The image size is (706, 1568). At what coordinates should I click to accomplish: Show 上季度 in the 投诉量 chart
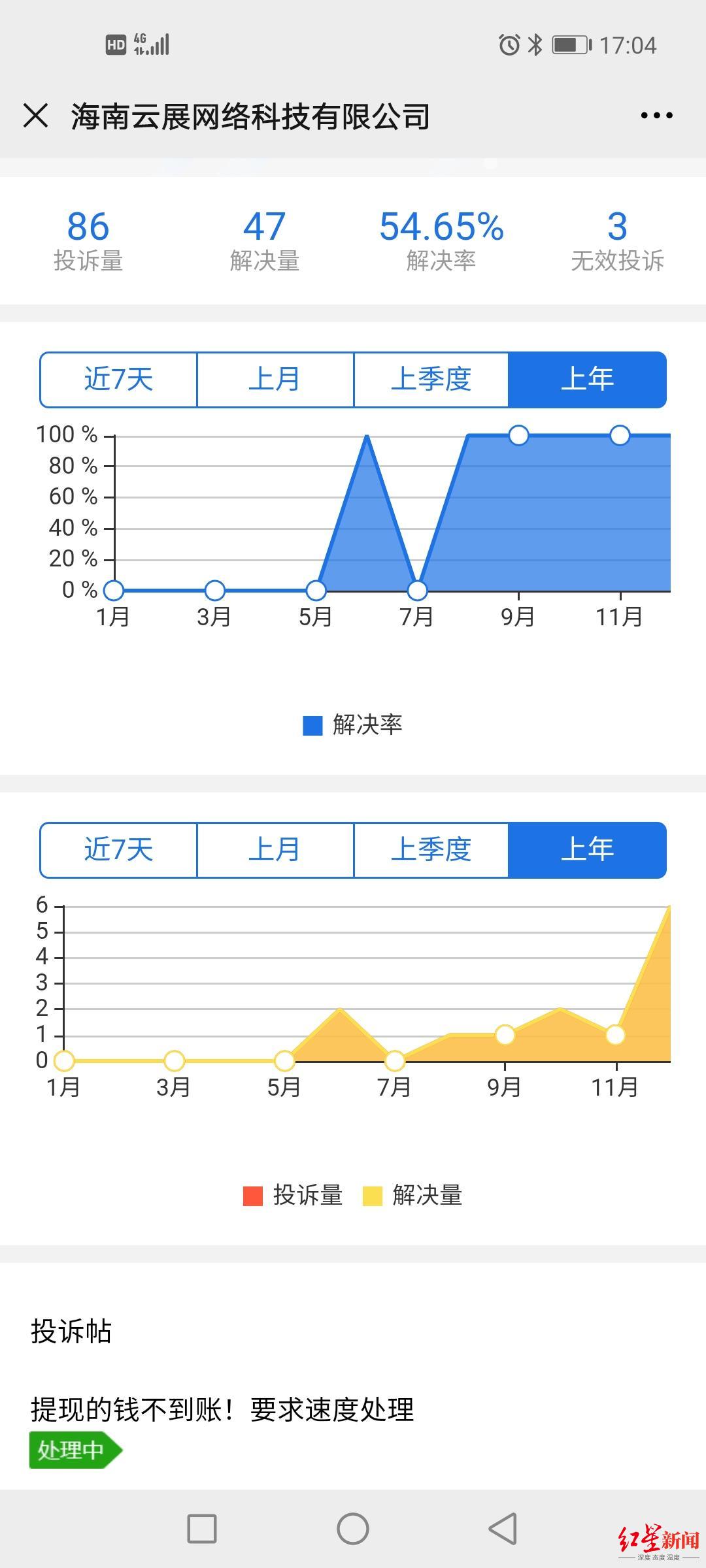tap(431, 850)
